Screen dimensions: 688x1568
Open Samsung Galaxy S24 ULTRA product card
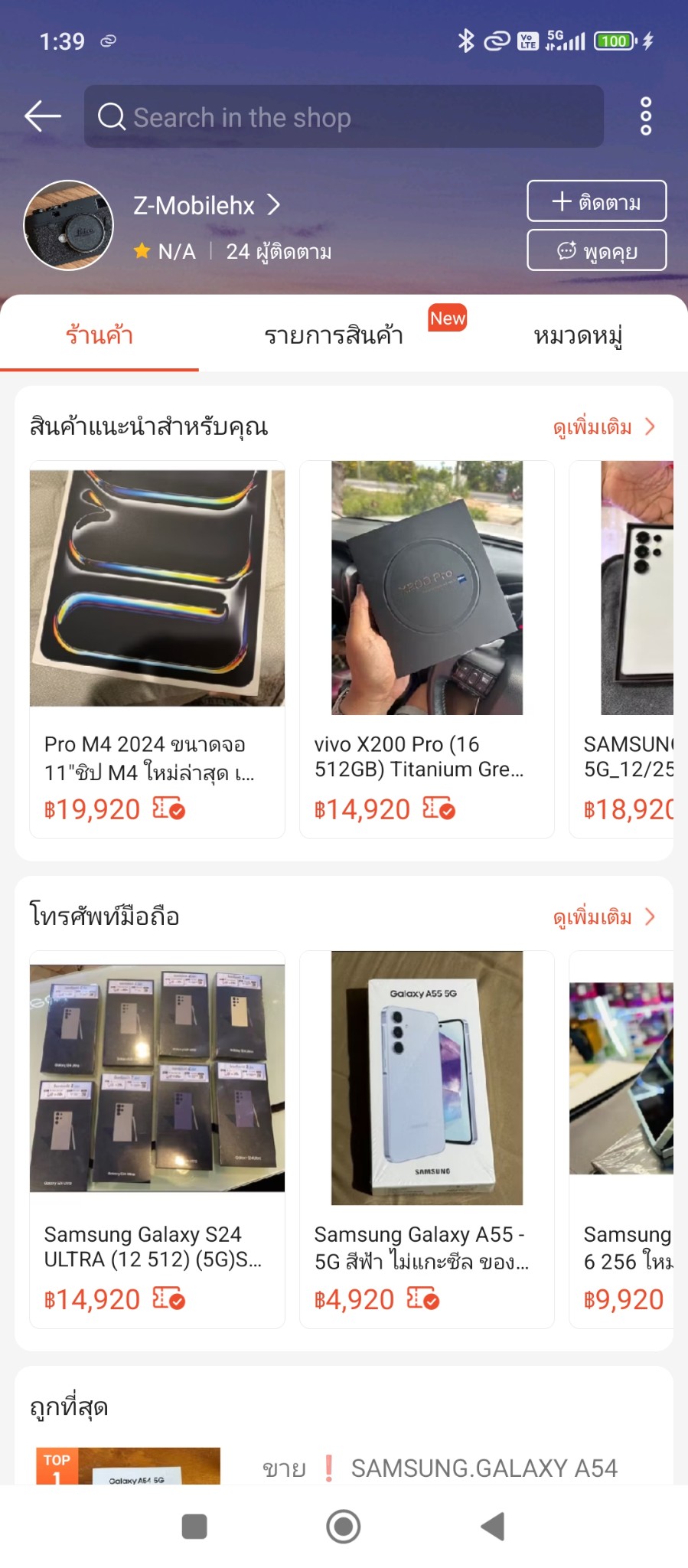(x=157, y=1139)
